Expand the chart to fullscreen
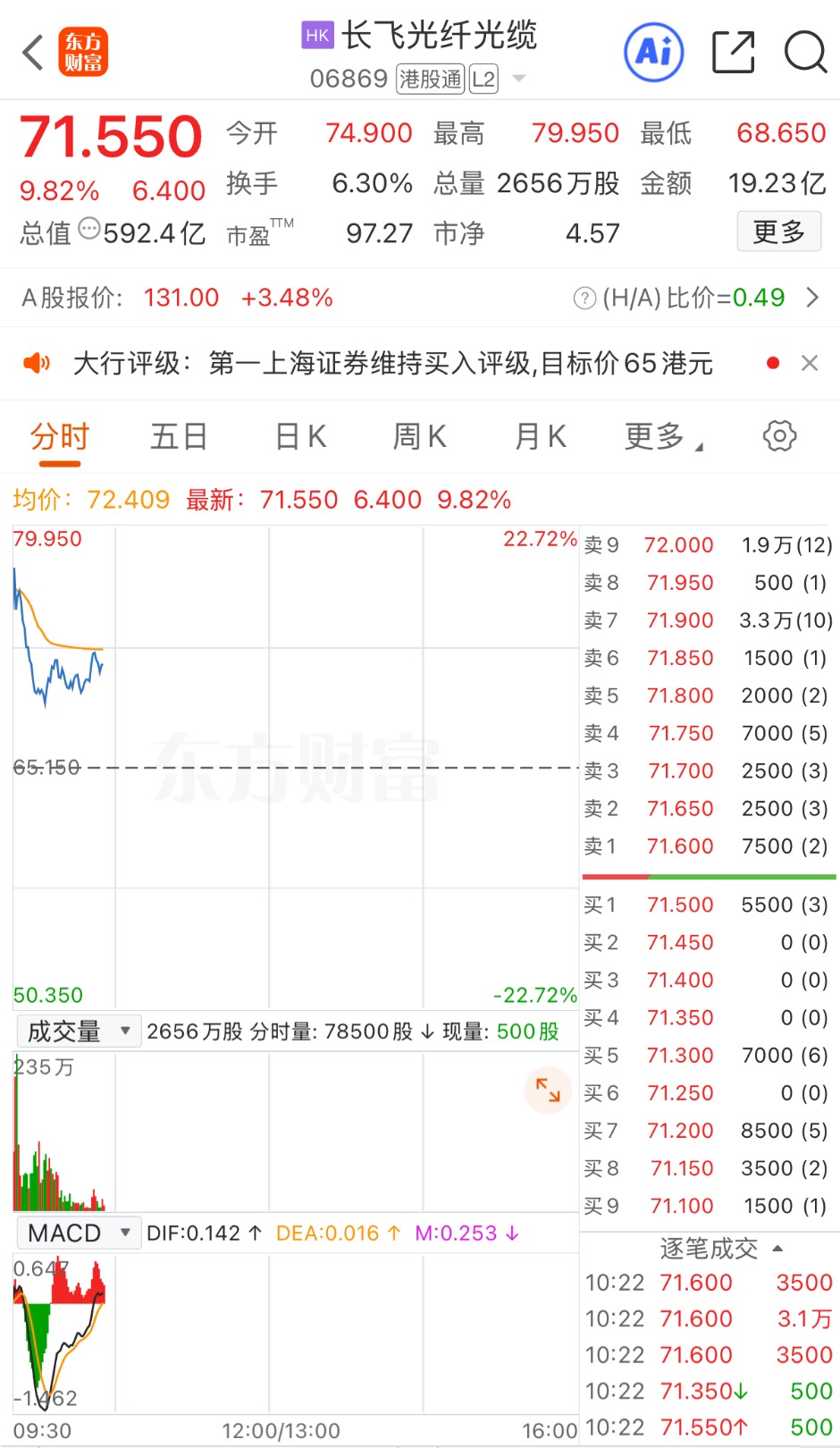840x1448 pixels. coord(547,1090)
